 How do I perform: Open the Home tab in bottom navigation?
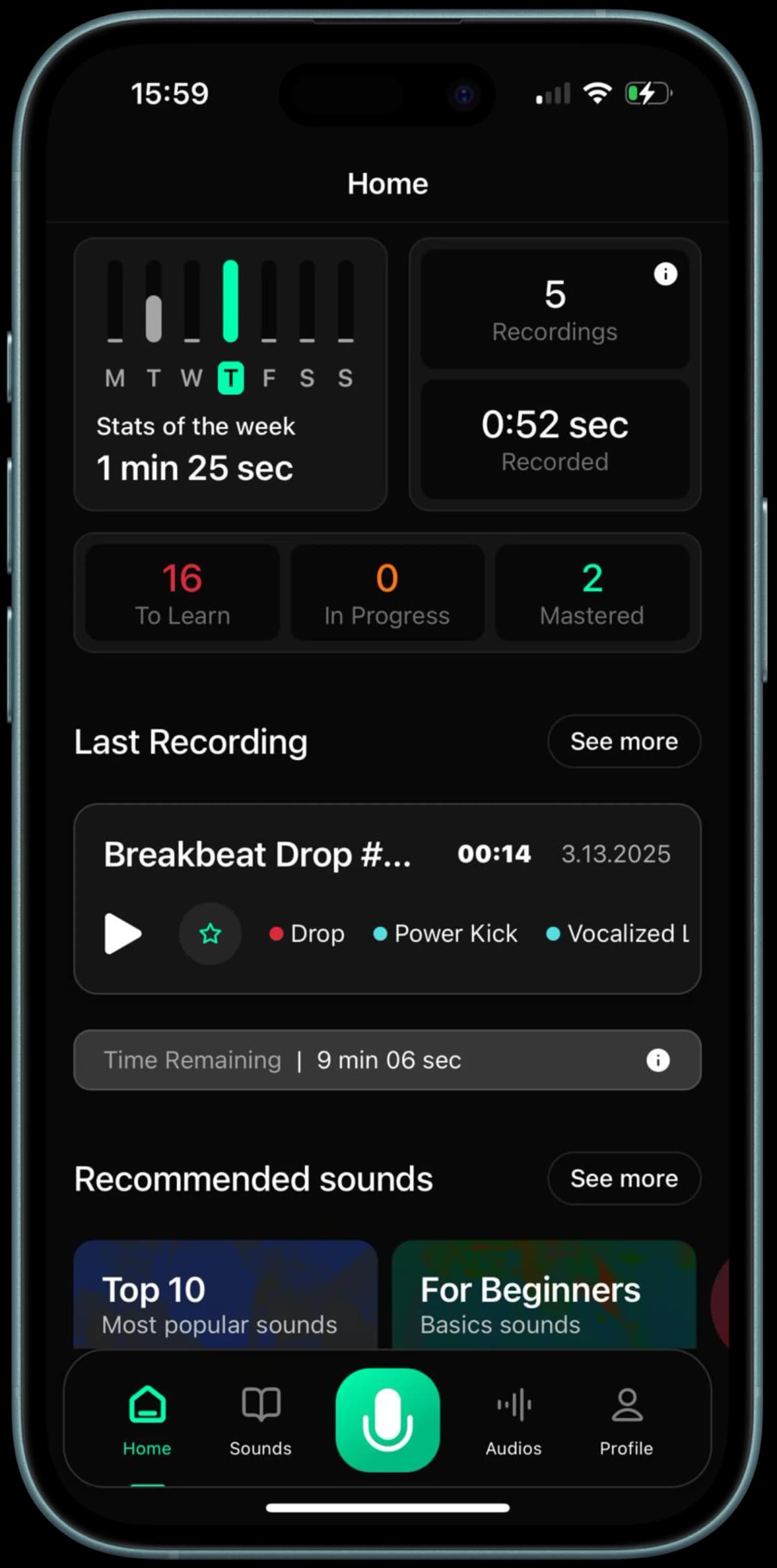coord(146,1428)
